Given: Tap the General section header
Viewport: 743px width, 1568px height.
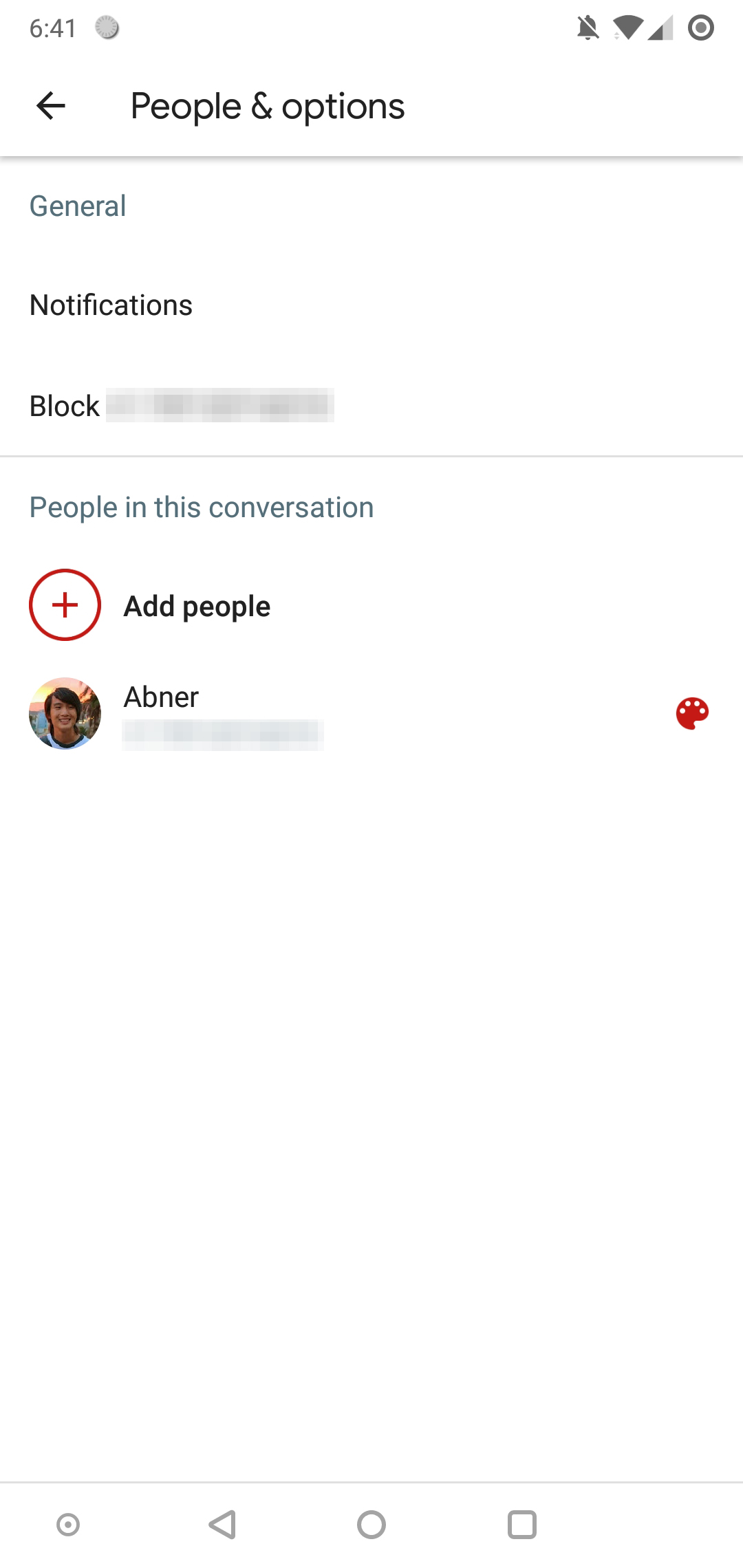Looking at the screenshot, I should (77, 206).
